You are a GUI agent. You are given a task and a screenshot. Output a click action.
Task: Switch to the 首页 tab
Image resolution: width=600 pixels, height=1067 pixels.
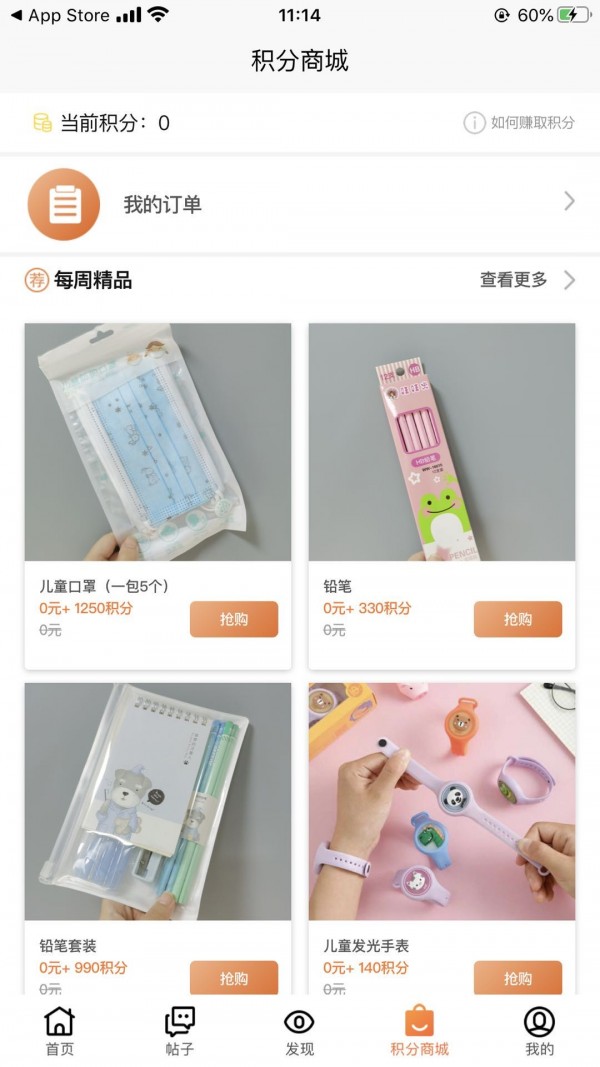click(x=60, y=1031)
